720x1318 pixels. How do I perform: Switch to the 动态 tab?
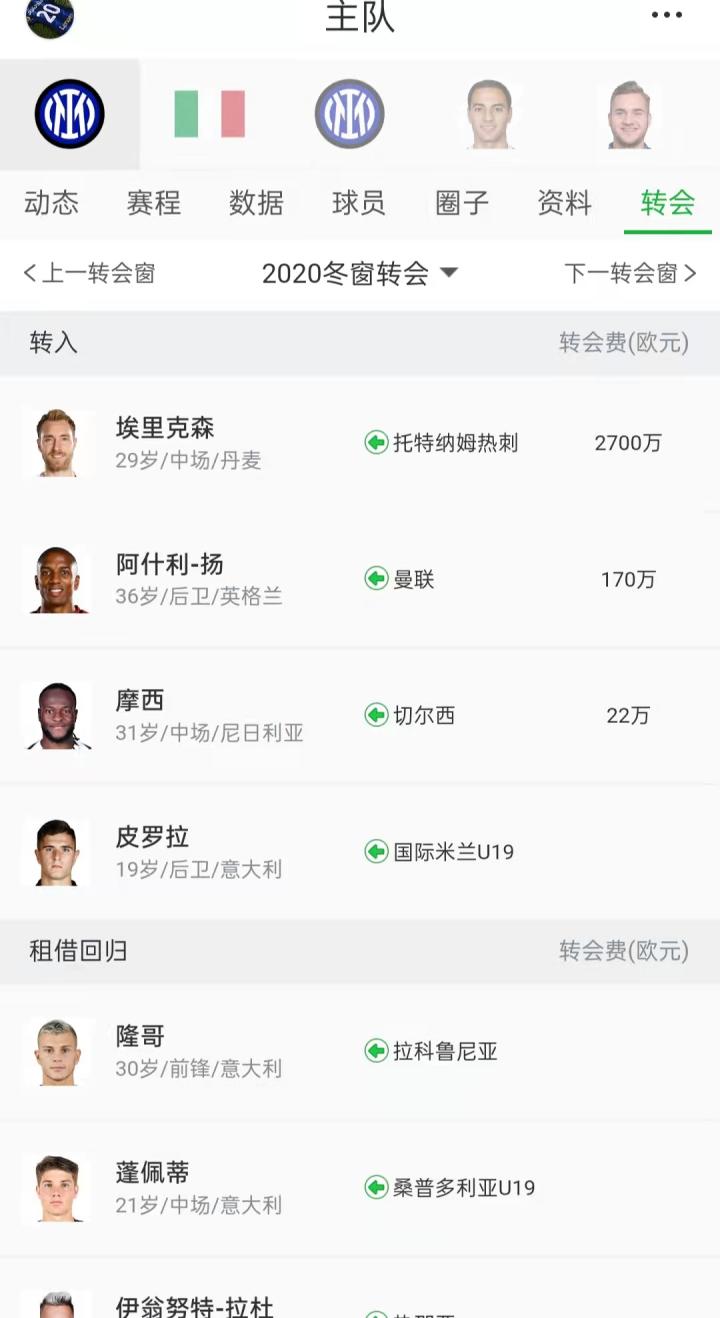click(x=51, y=203)
